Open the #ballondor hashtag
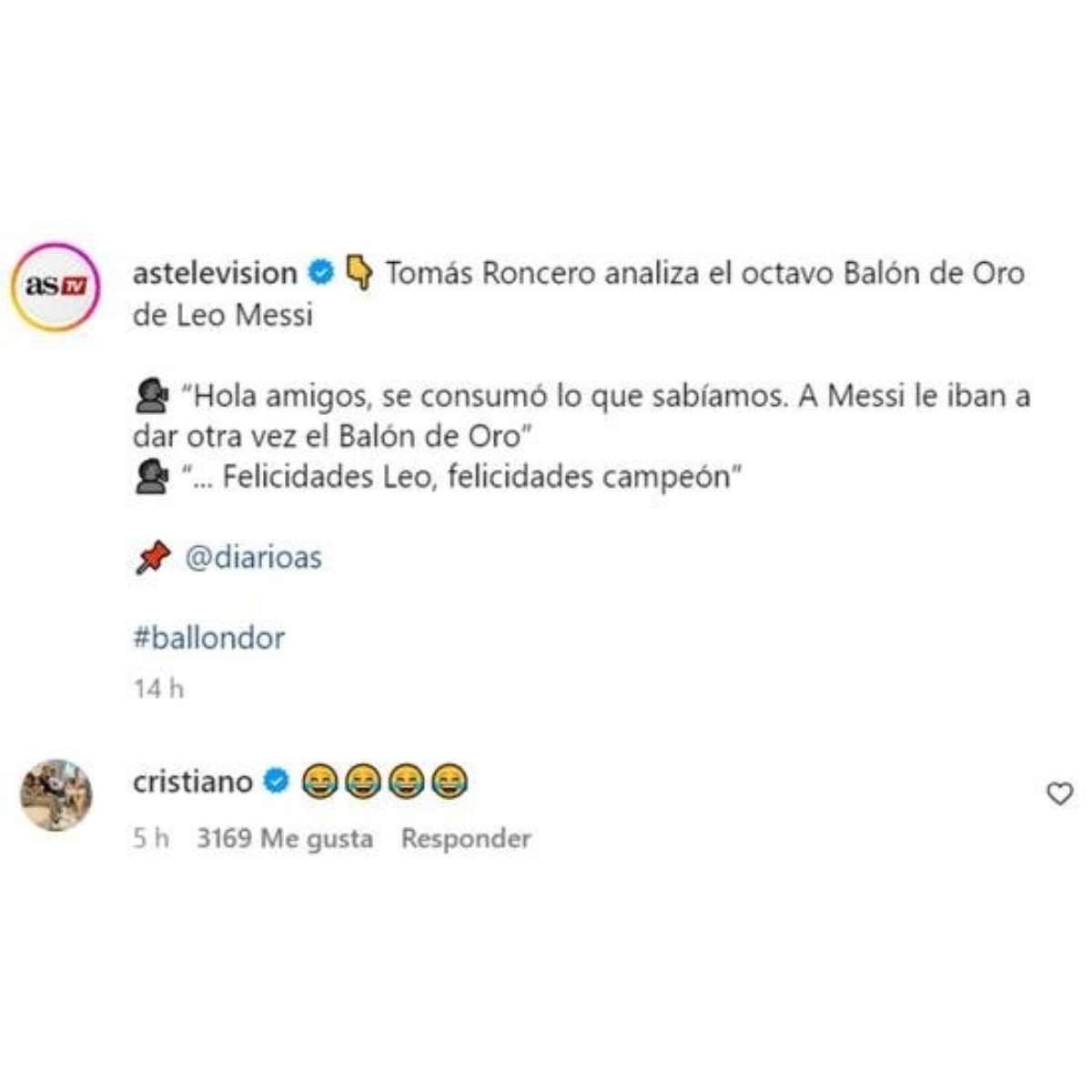Image resolution: width=1092 pixels, height=1092 pixels. click(x=208, y=637)
